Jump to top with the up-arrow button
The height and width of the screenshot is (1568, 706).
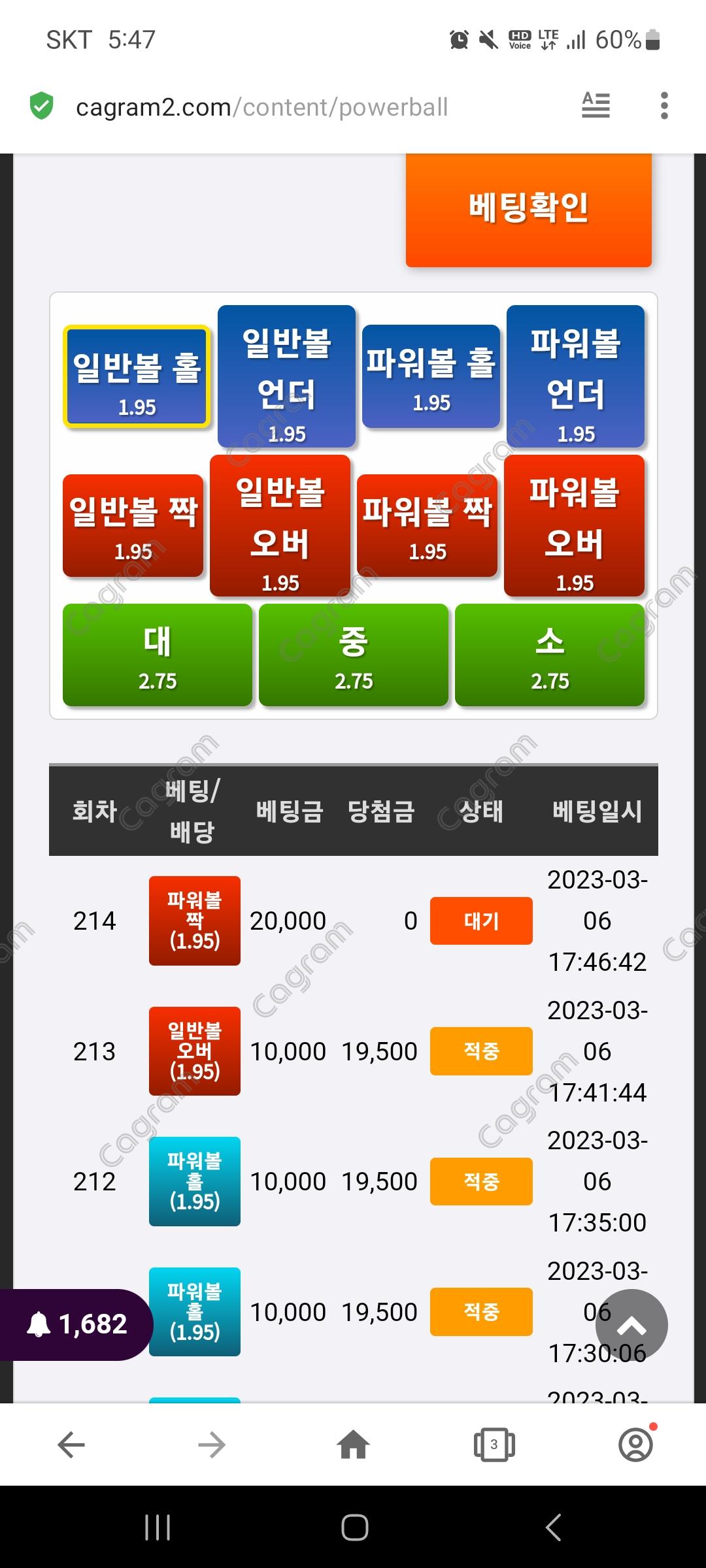click(631, 1325)
